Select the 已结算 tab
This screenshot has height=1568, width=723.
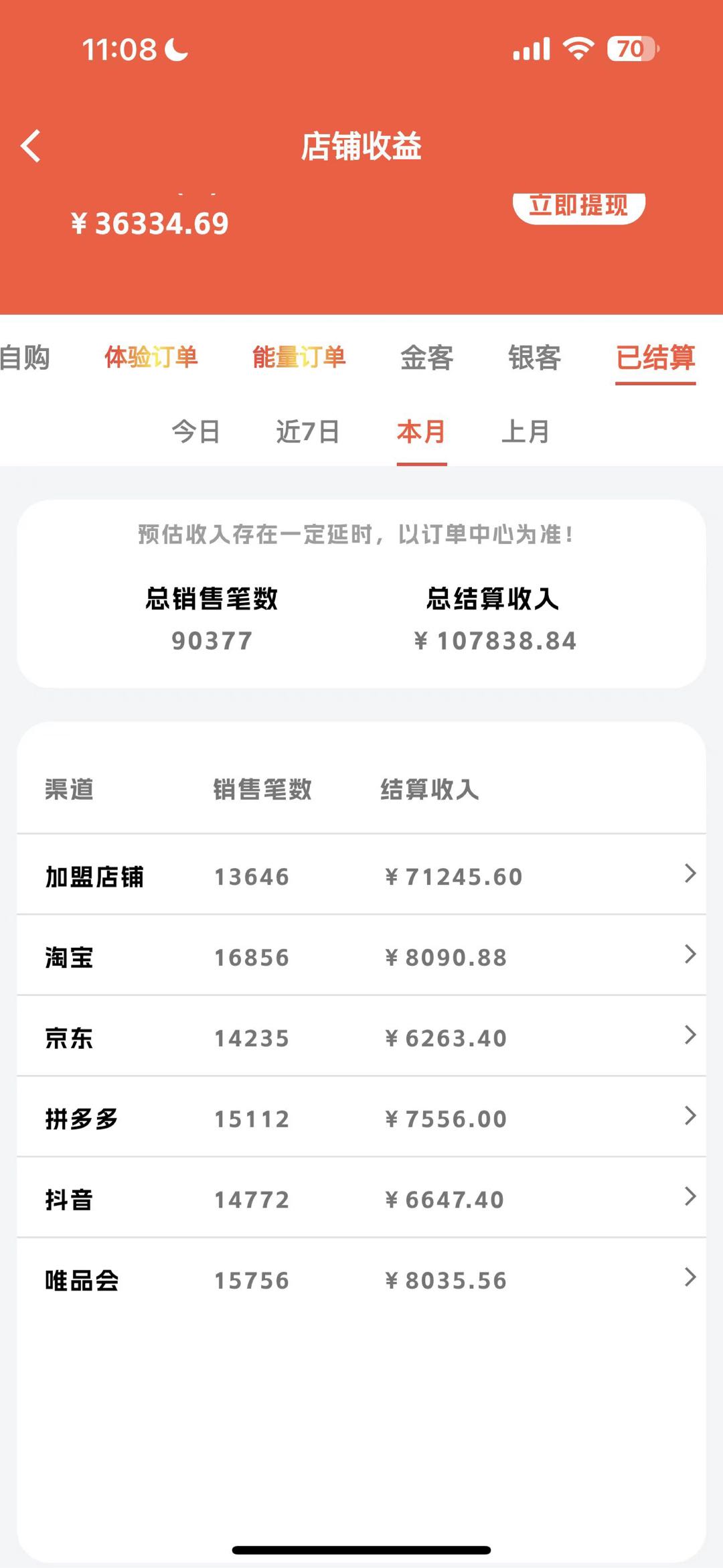[656, 358]
